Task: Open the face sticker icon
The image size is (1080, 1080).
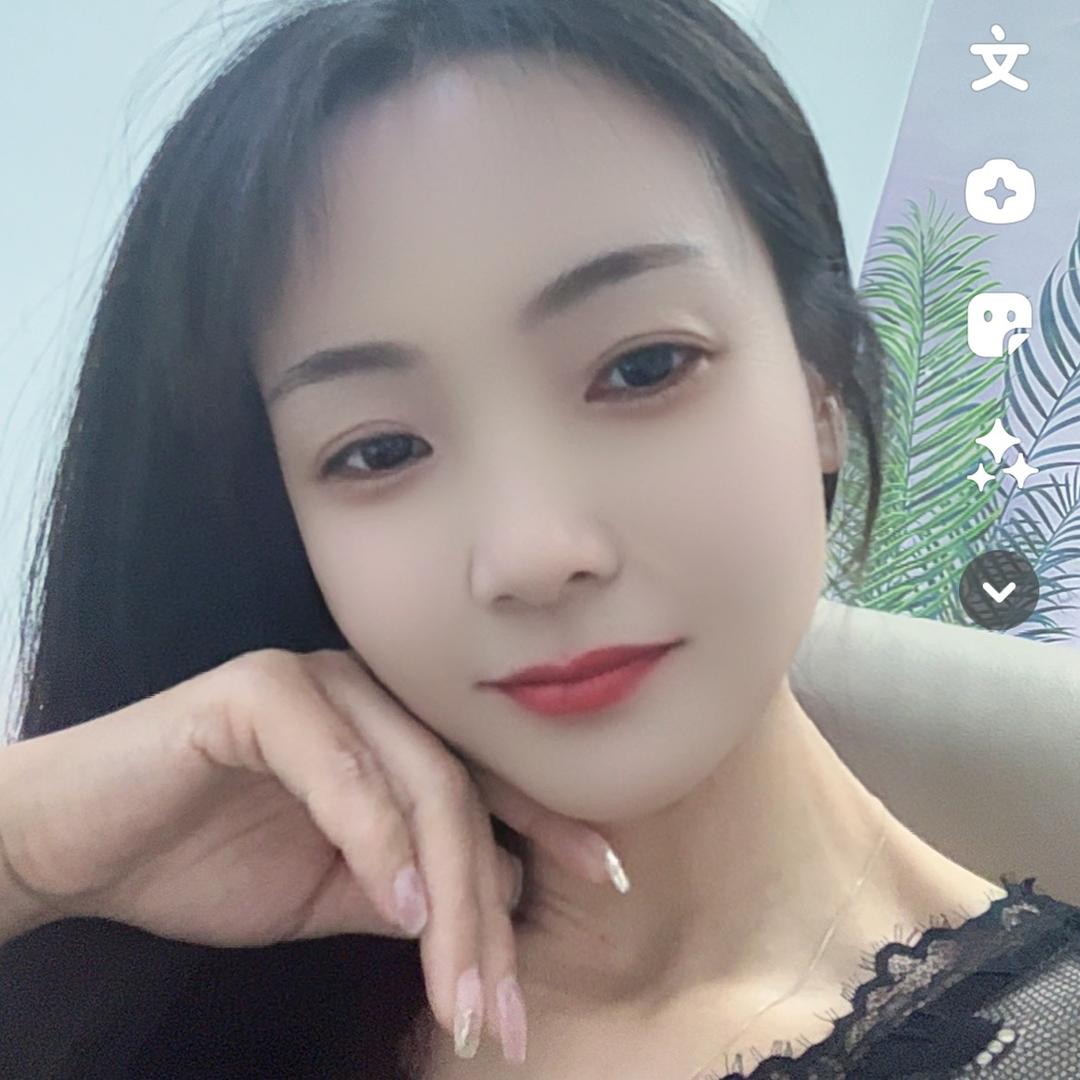Action: tap(999, 324)
